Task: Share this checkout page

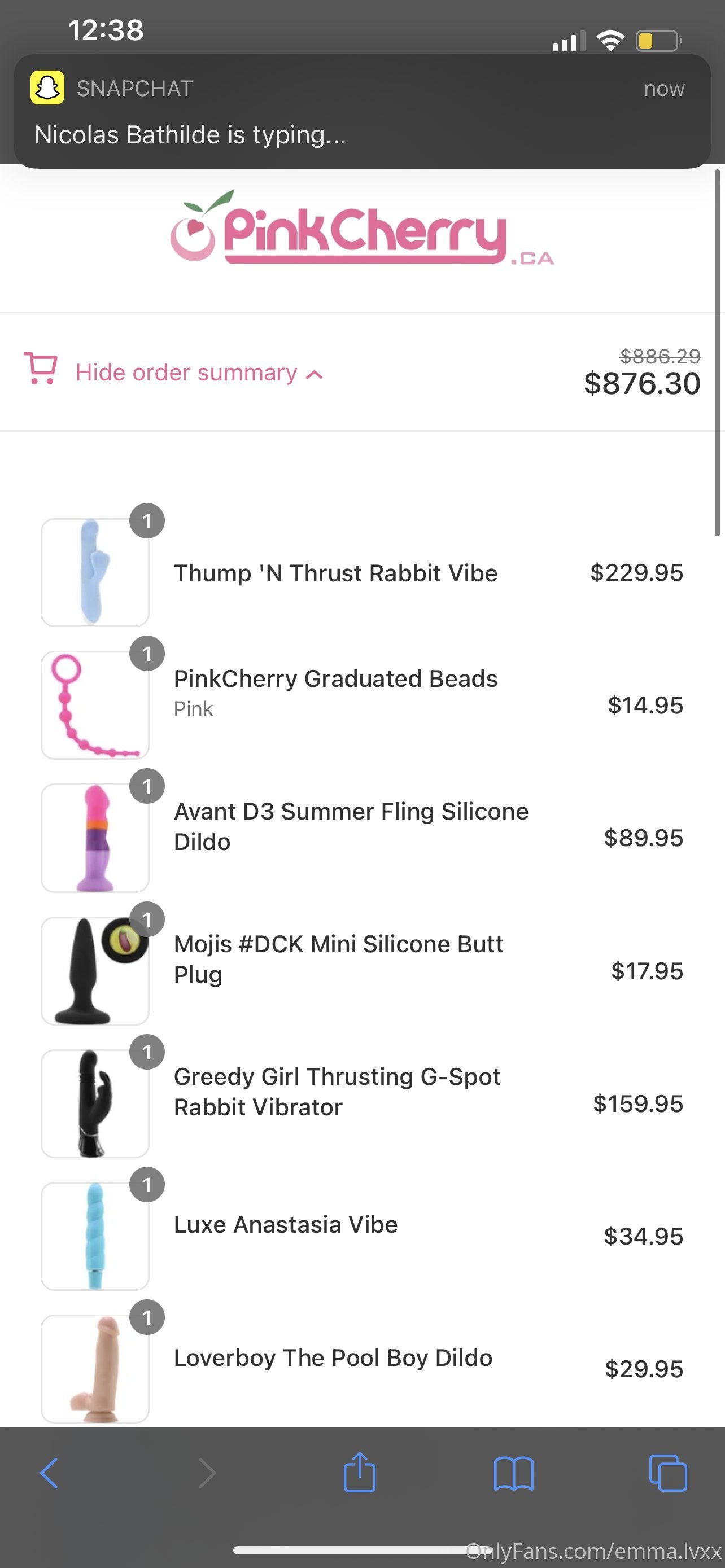Action: click(x=359, y=1473)
